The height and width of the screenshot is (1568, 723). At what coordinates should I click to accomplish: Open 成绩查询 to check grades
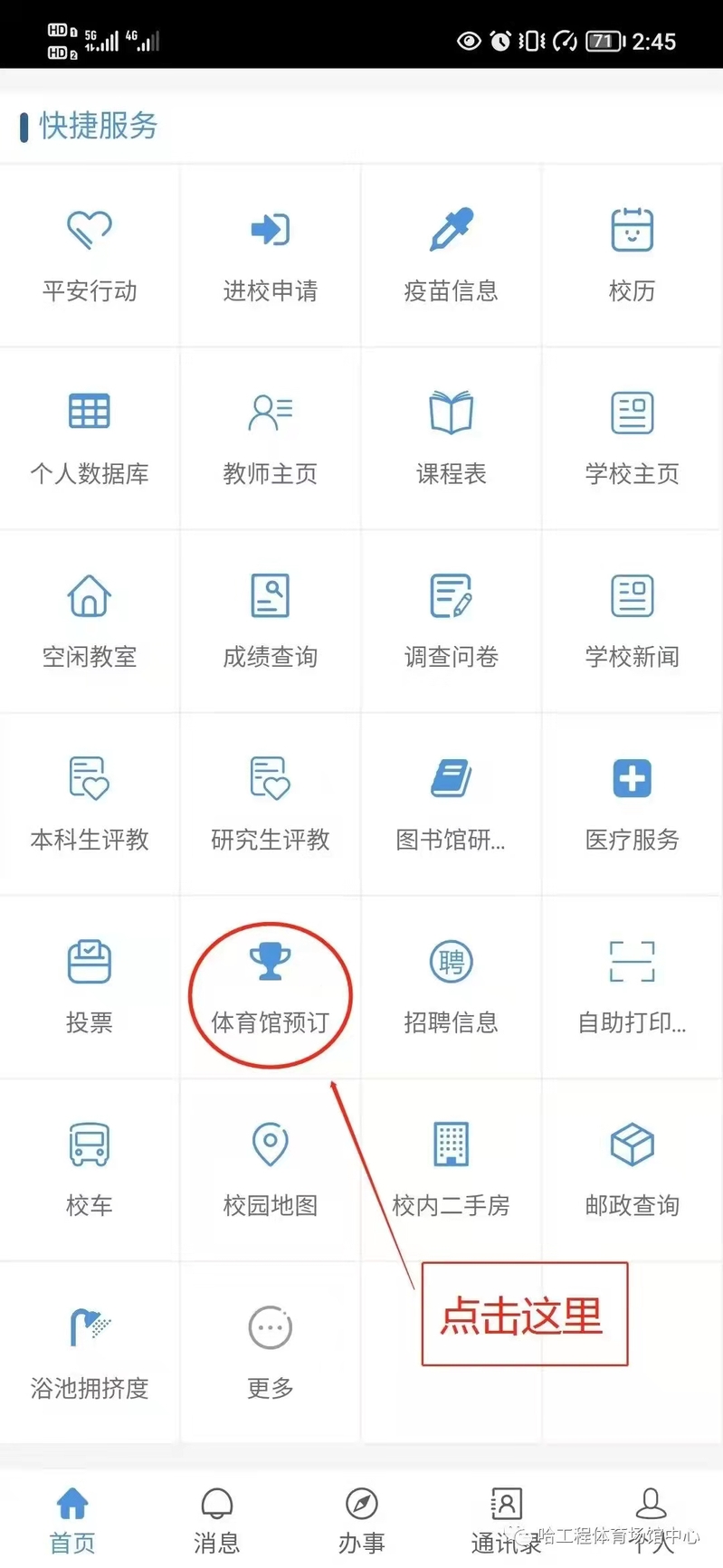[271, 621]
